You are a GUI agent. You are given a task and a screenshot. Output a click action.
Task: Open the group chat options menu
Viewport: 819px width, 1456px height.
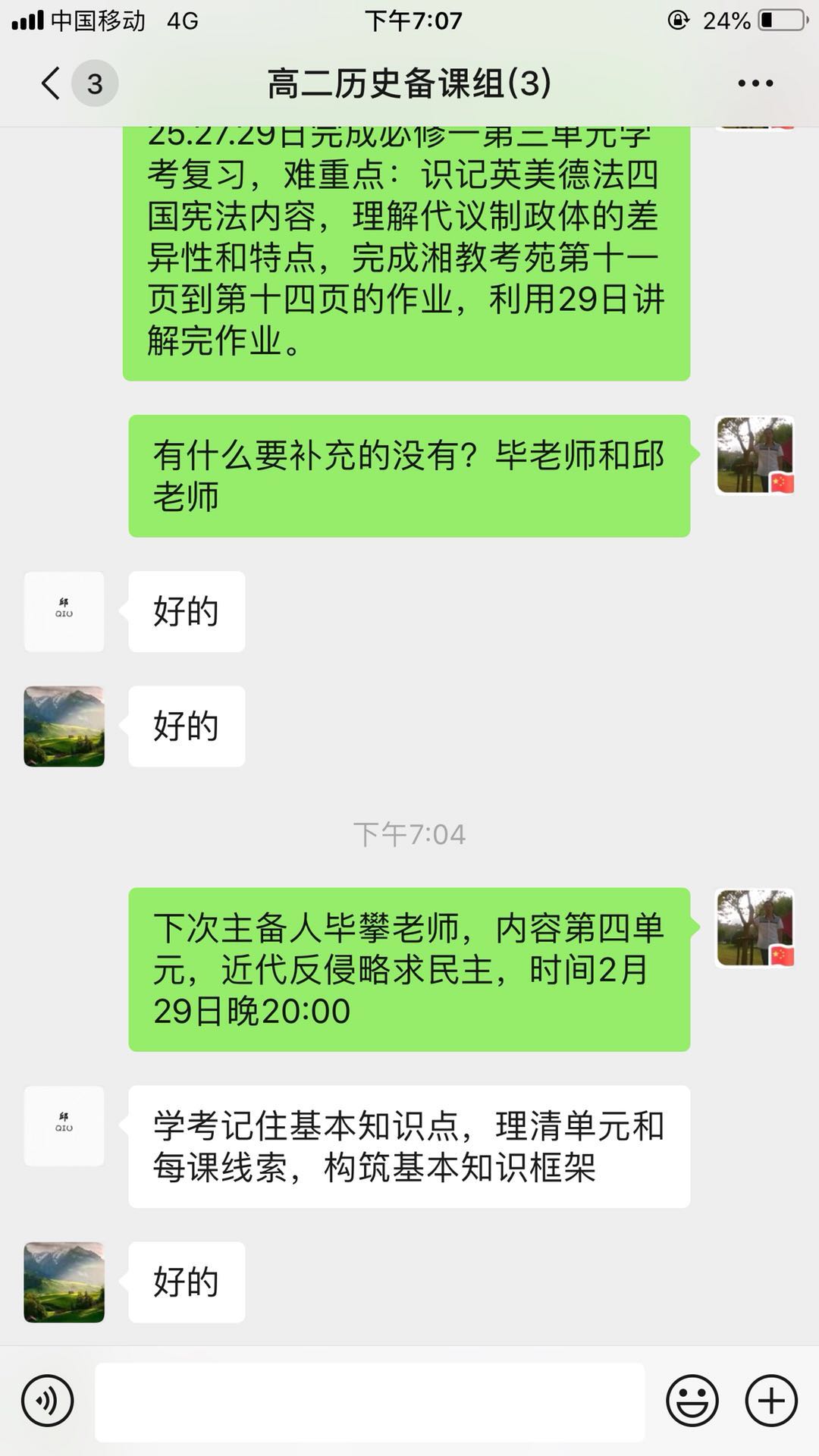pos(755,83)
